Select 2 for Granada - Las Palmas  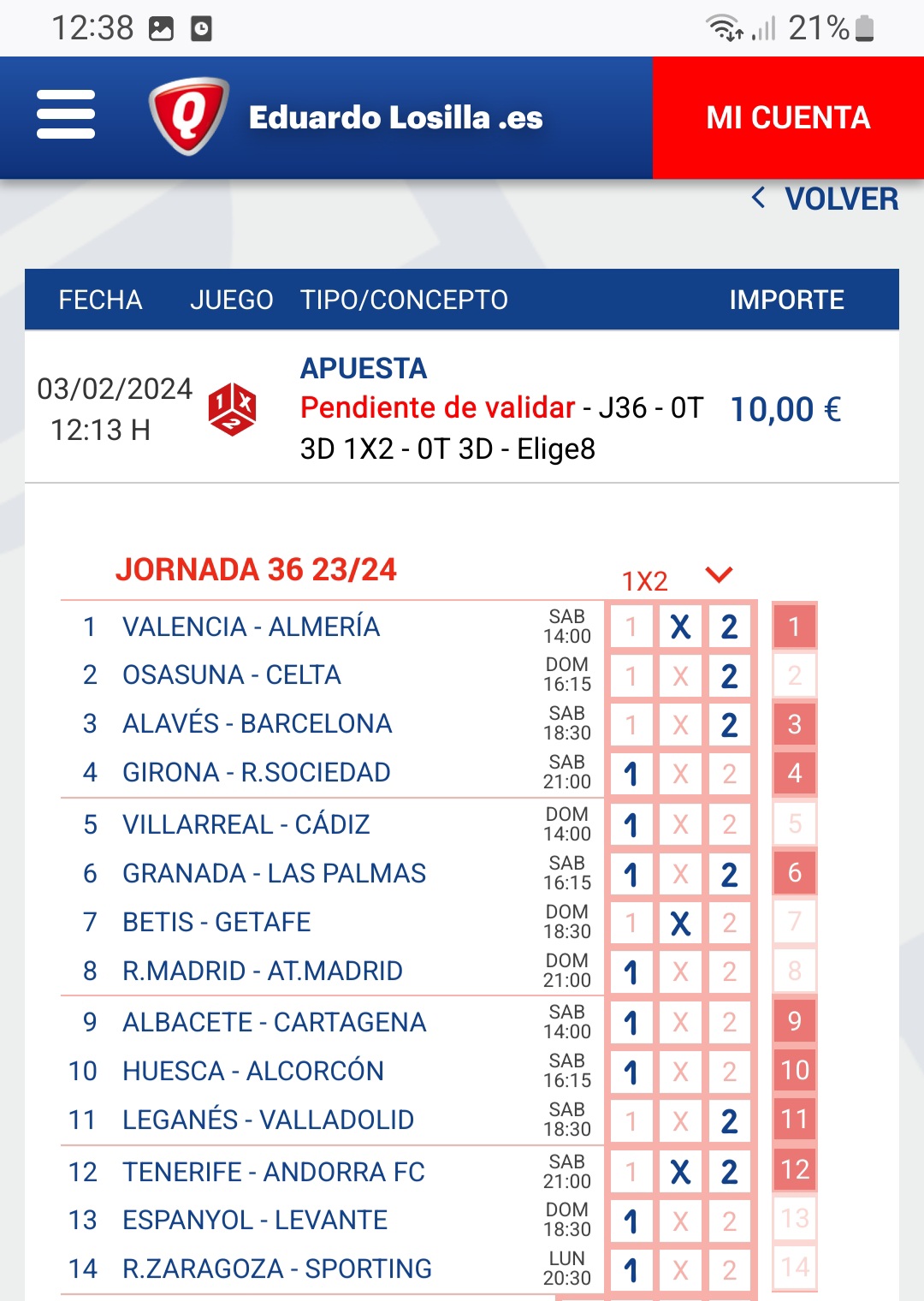[729, 875]
